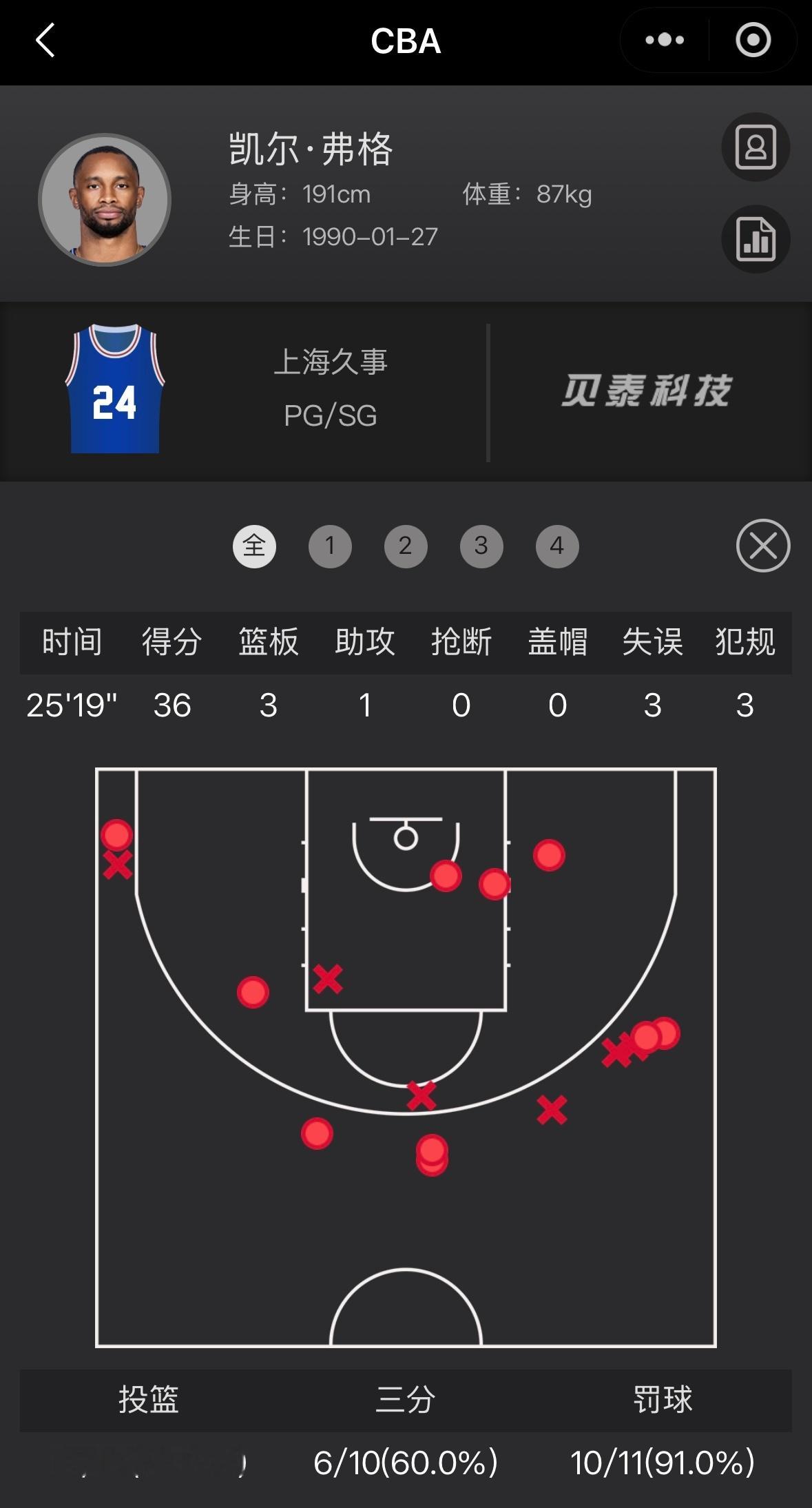Image resolution: width=812 pixels, height=1508 pixels.
Task: Switch to quarter 1 shot chart
Action: click(x=330, y=546)
